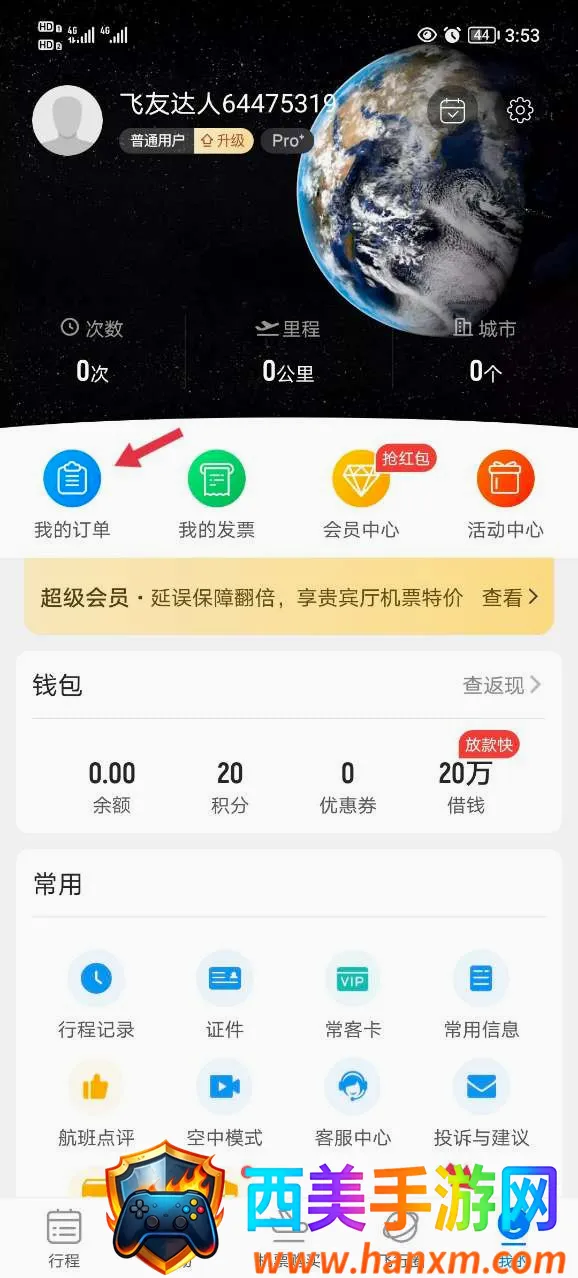578x1278 pixels.
Task: Open 积分 points
Action: [230, 787]
